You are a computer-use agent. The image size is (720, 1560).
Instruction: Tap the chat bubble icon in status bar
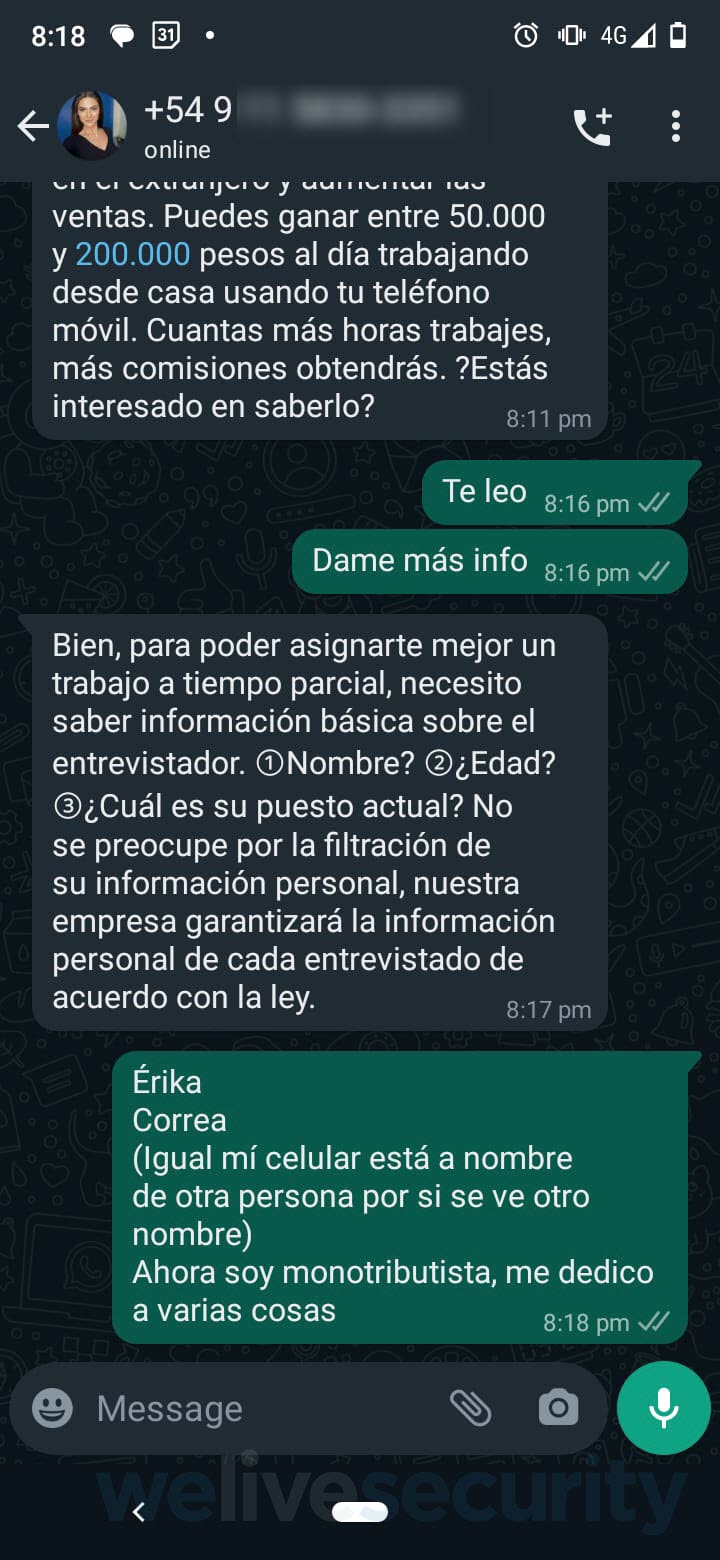pyautogui.click(x=122, y=33)
